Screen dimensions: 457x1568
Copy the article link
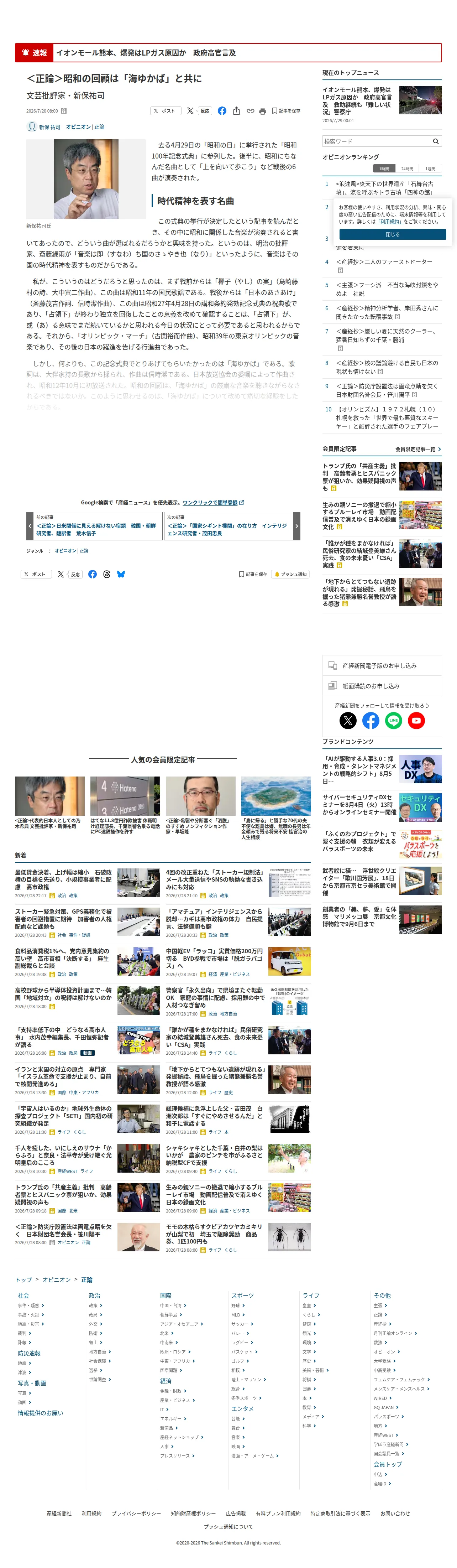(250, 111)
